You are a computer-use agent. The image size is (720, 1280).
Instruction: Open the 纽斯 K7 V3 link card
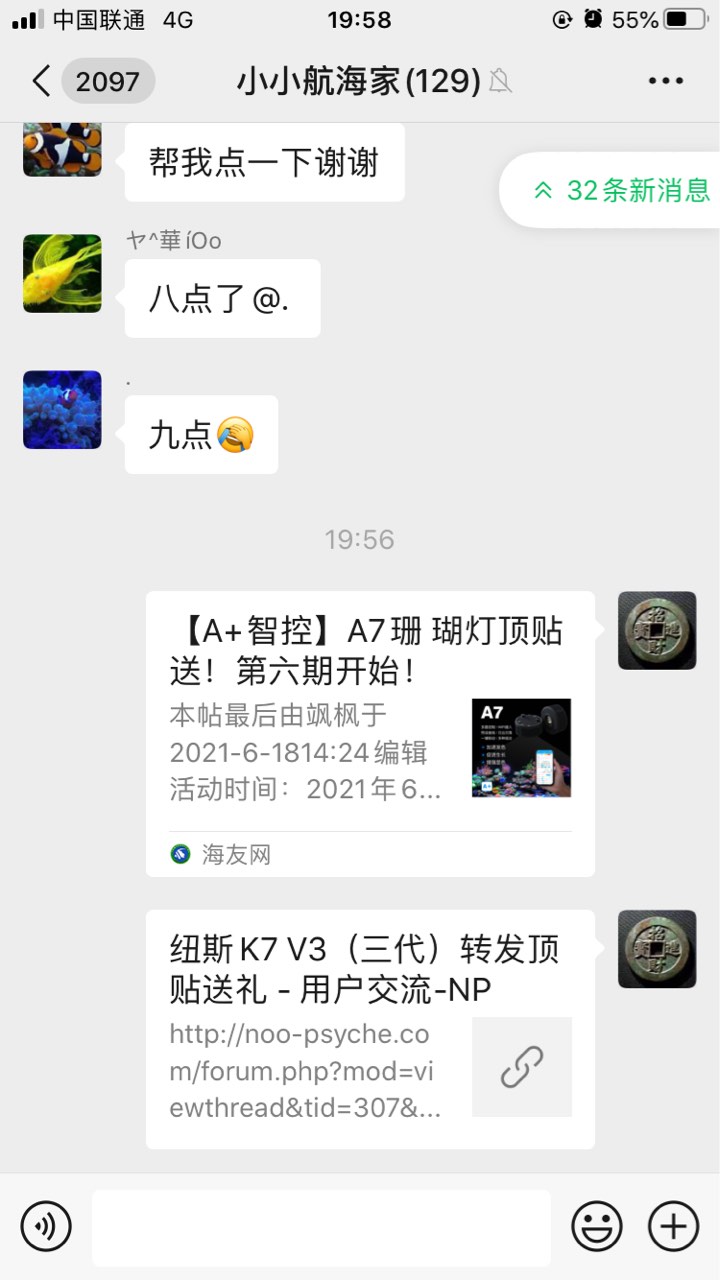coord(370,1028)
